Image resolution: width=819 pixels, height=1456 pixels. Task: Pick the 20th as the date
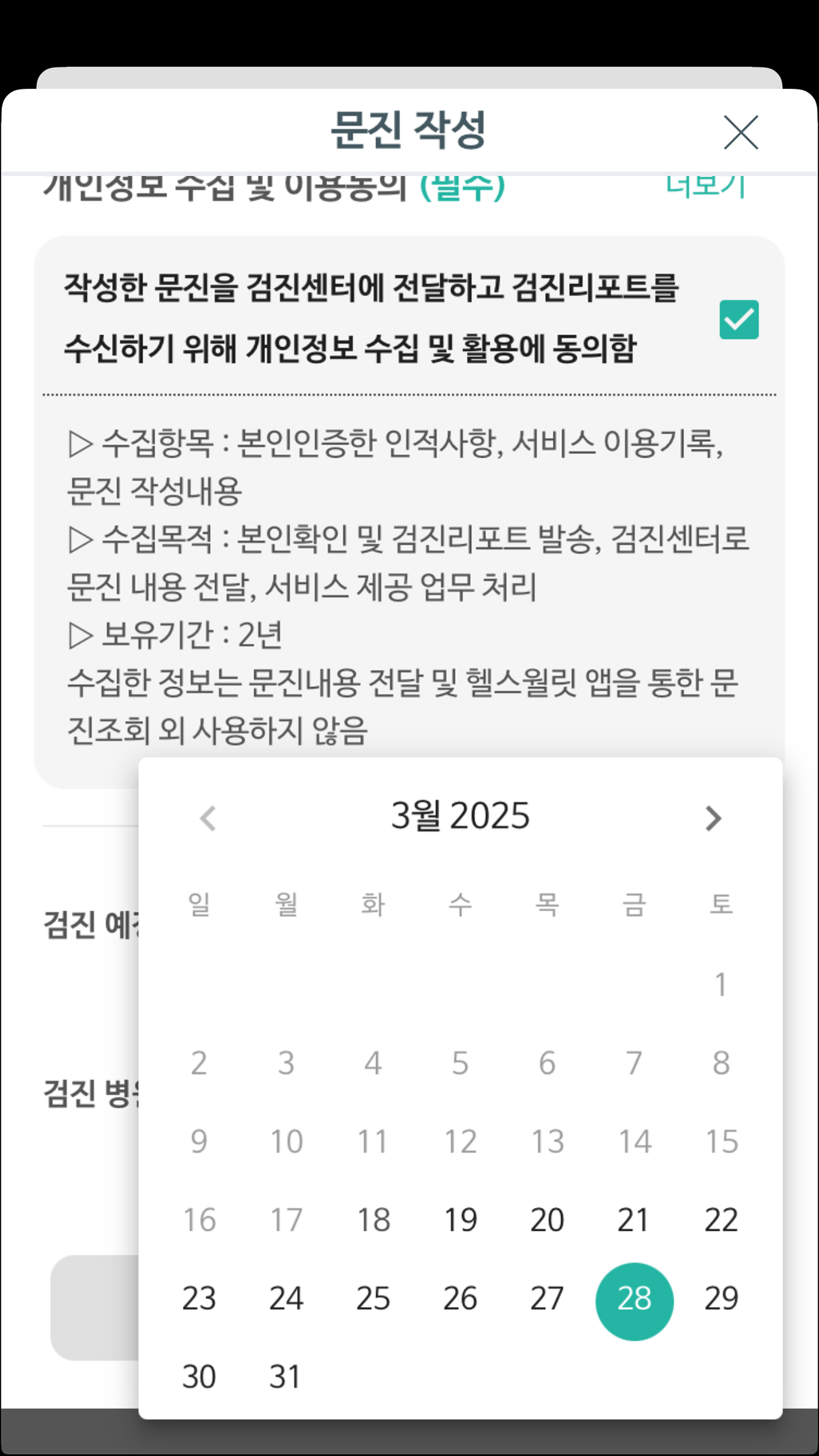coord(547,1220)
